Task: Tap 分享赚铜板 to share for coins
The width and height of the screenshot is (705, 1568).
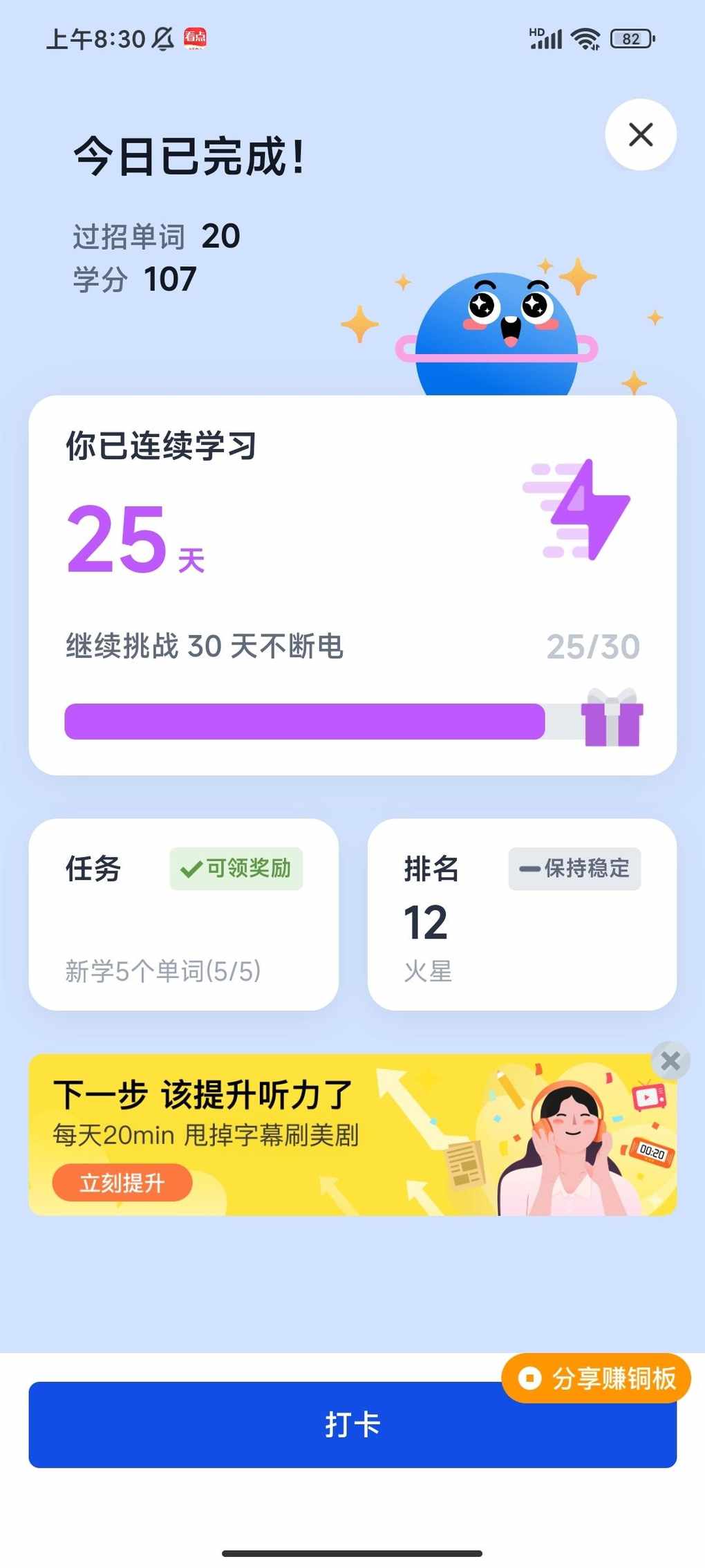Action: pyautogui.click(x=596, y=1378)
